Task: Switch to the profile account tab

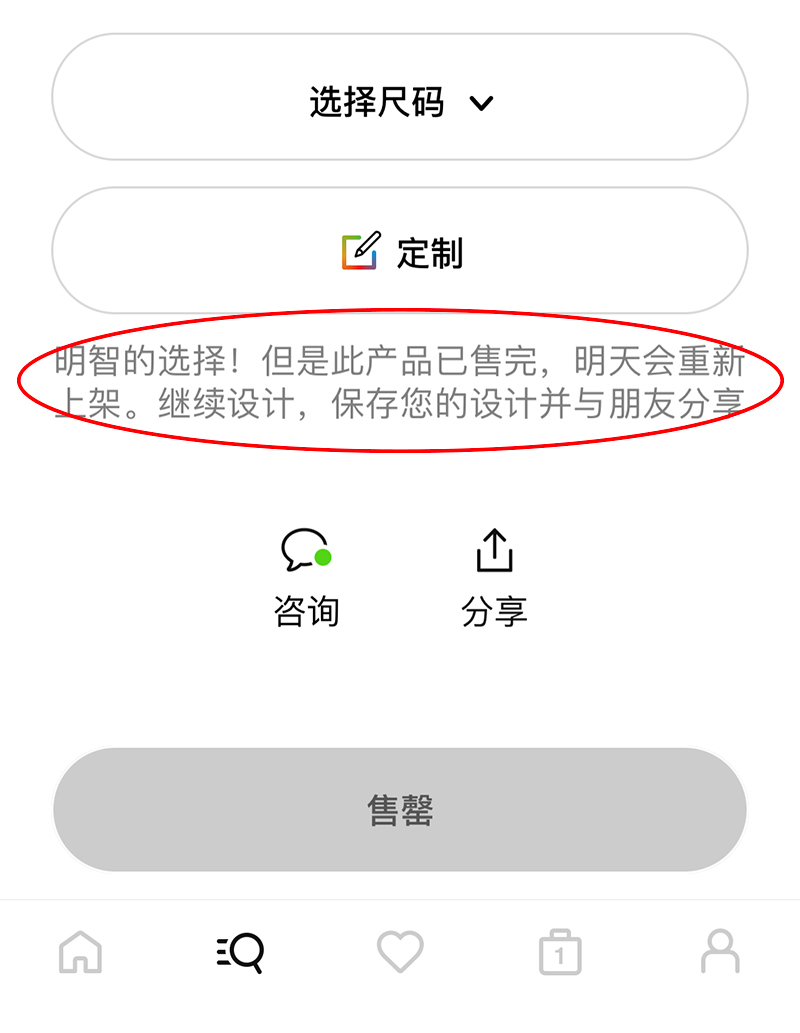Action: [x=720, y=951]
